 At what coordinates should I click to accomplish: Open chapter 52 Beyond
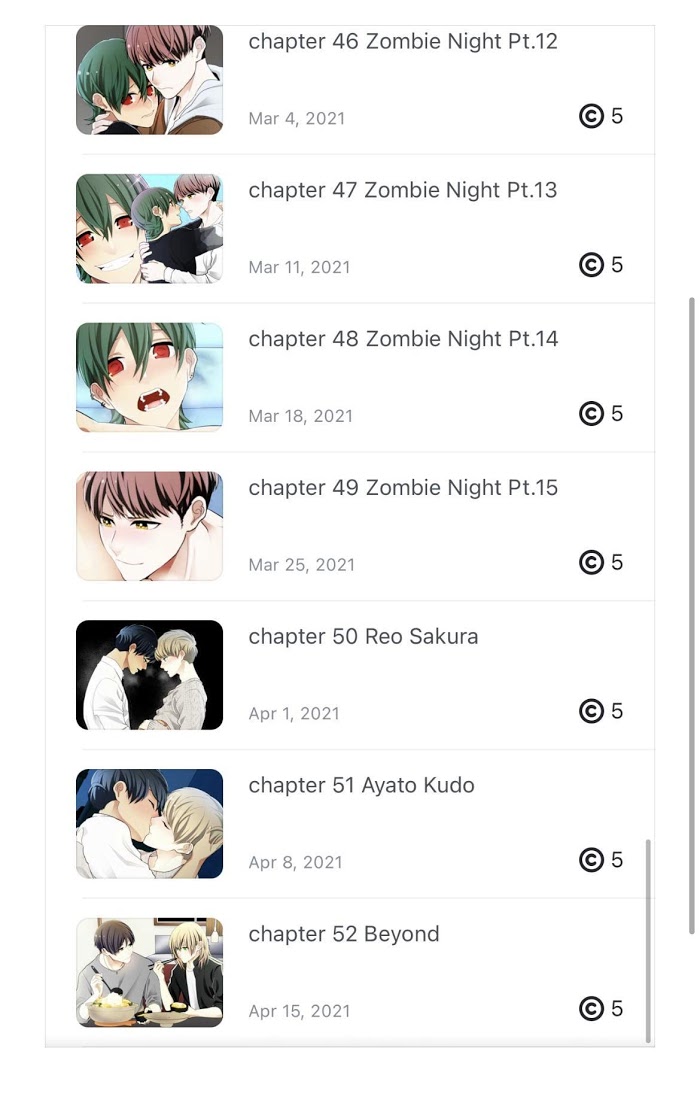(x=350, y=972)
